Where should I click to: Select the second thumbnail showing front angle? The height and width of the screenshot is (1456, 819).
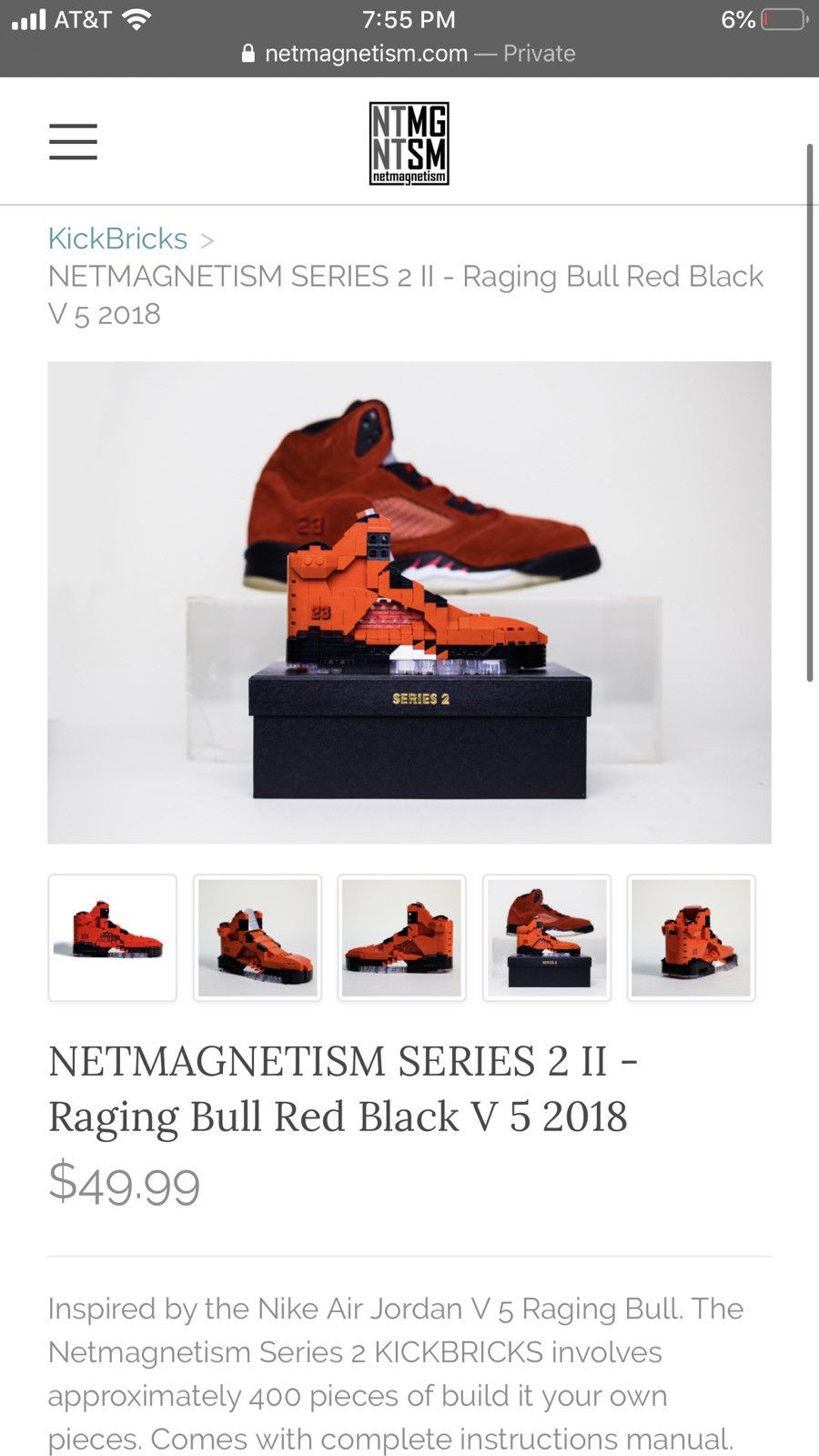pyautogui.click(x=258, y=937)
